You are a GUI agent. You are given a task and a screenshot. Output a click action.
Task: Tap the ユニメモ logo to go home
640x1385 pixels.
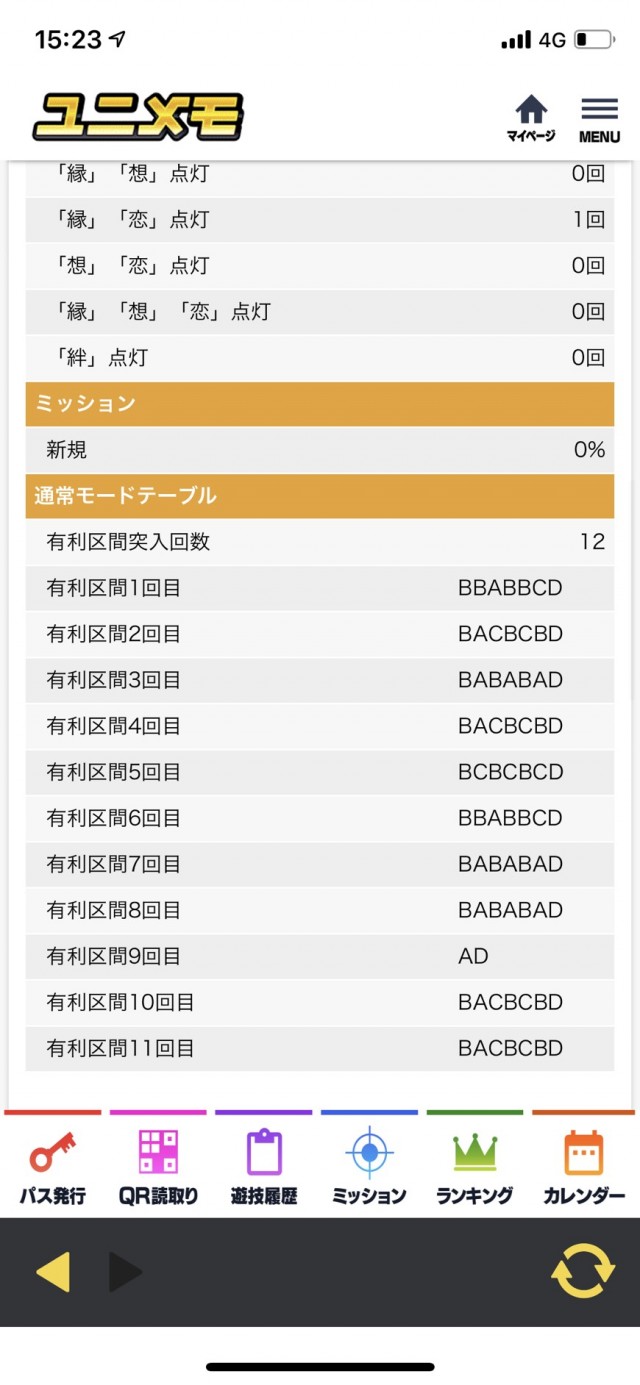[138, 117]
